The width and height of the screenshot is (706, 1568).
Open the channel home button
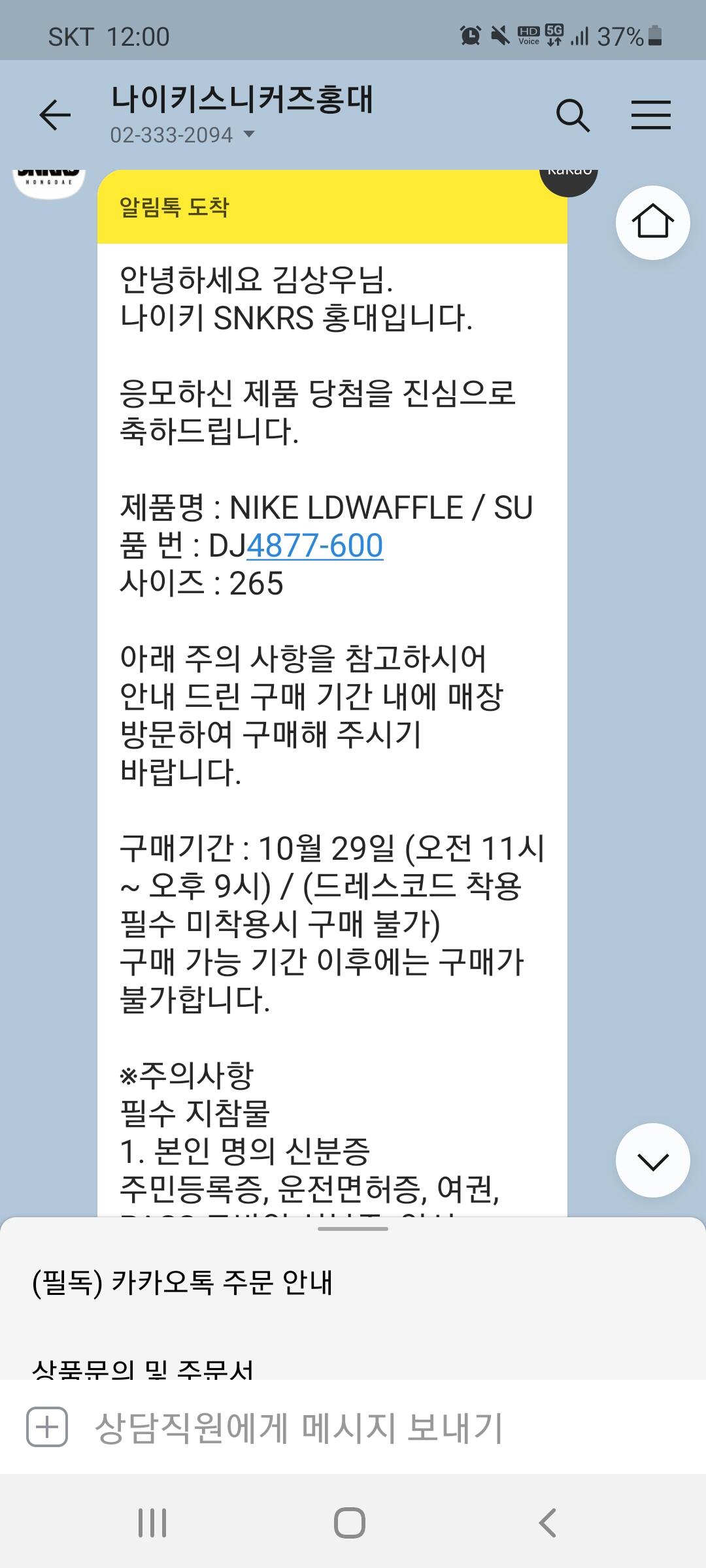[x=652, y=223]
